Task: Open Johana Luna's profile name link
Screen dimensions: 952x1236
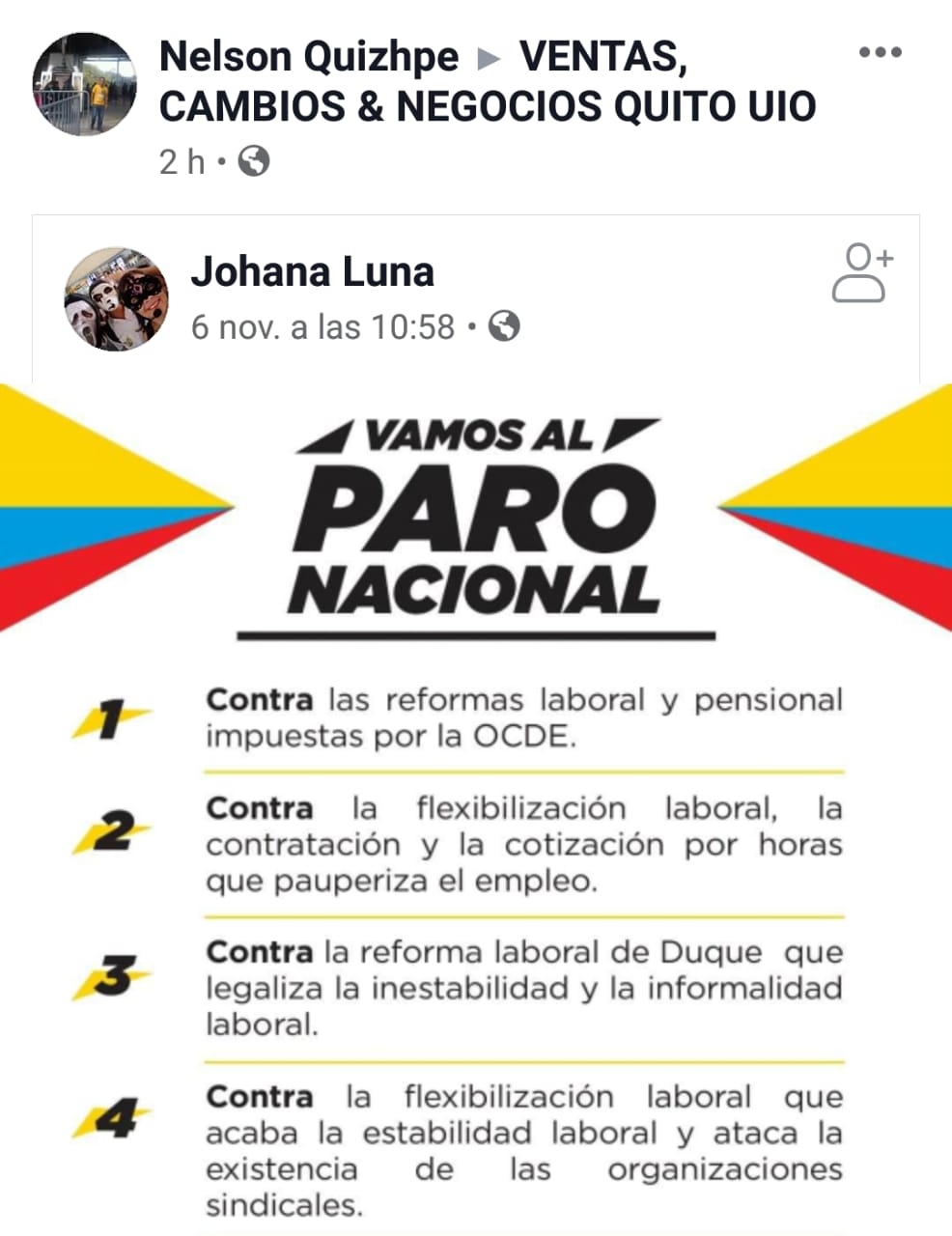Action: (312, 272)
